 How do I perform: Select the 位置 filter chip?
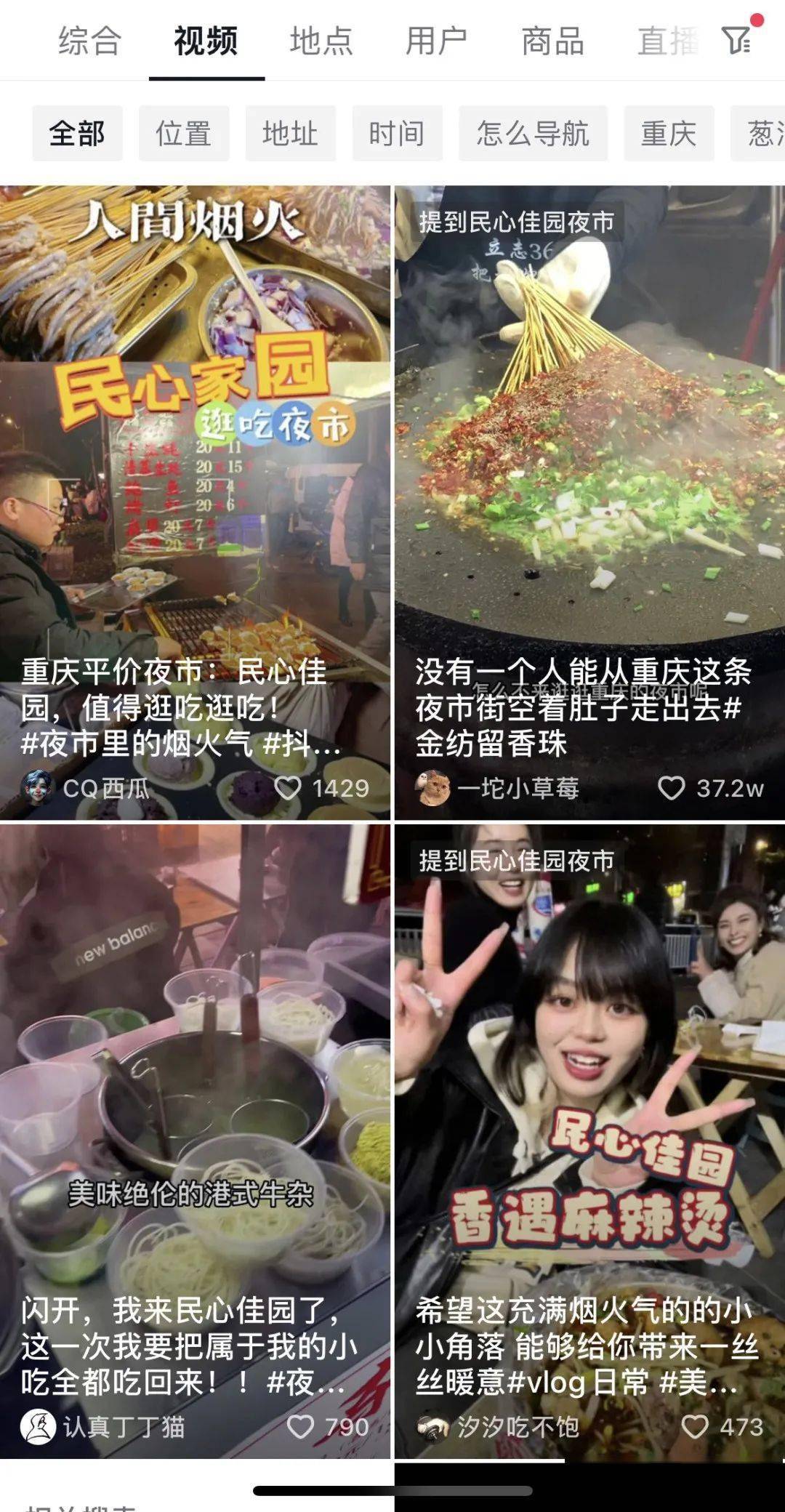184,134
